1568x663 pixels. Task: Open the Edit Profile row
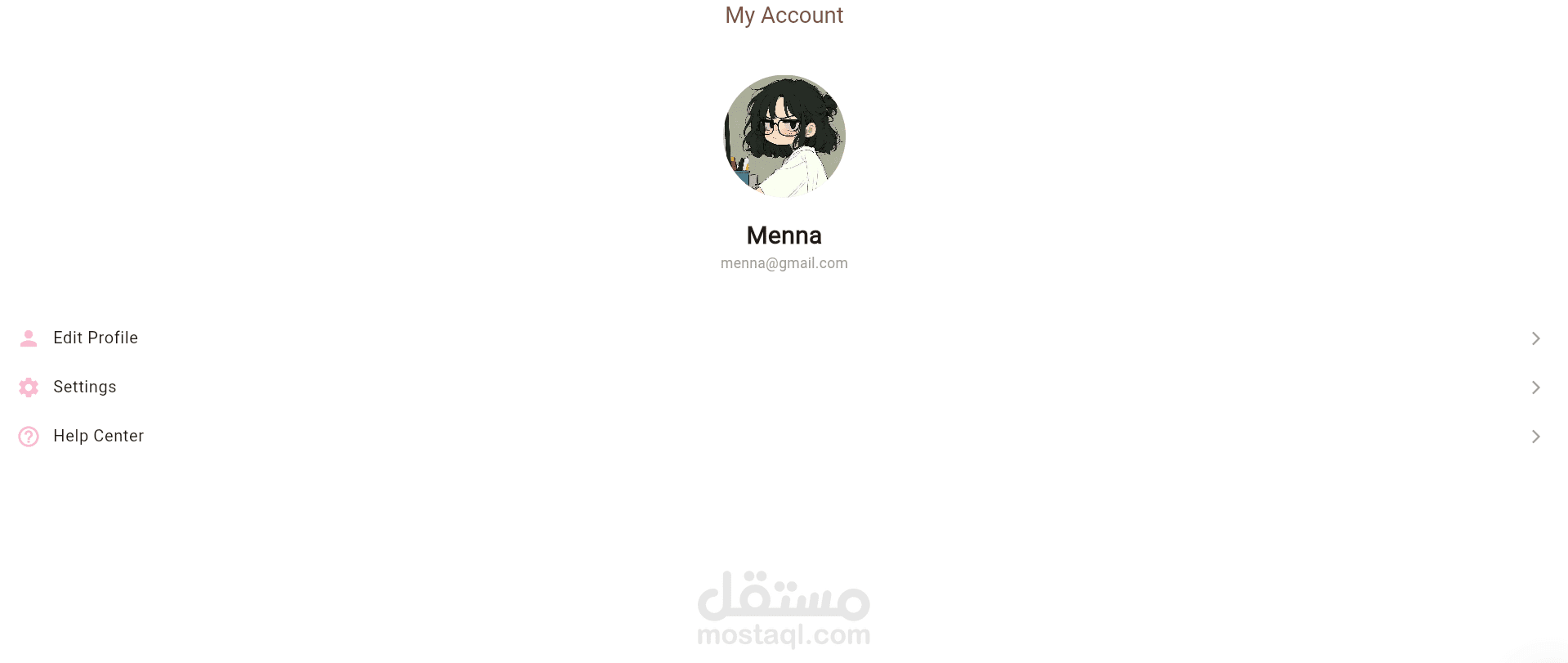[x=784, y=338]
